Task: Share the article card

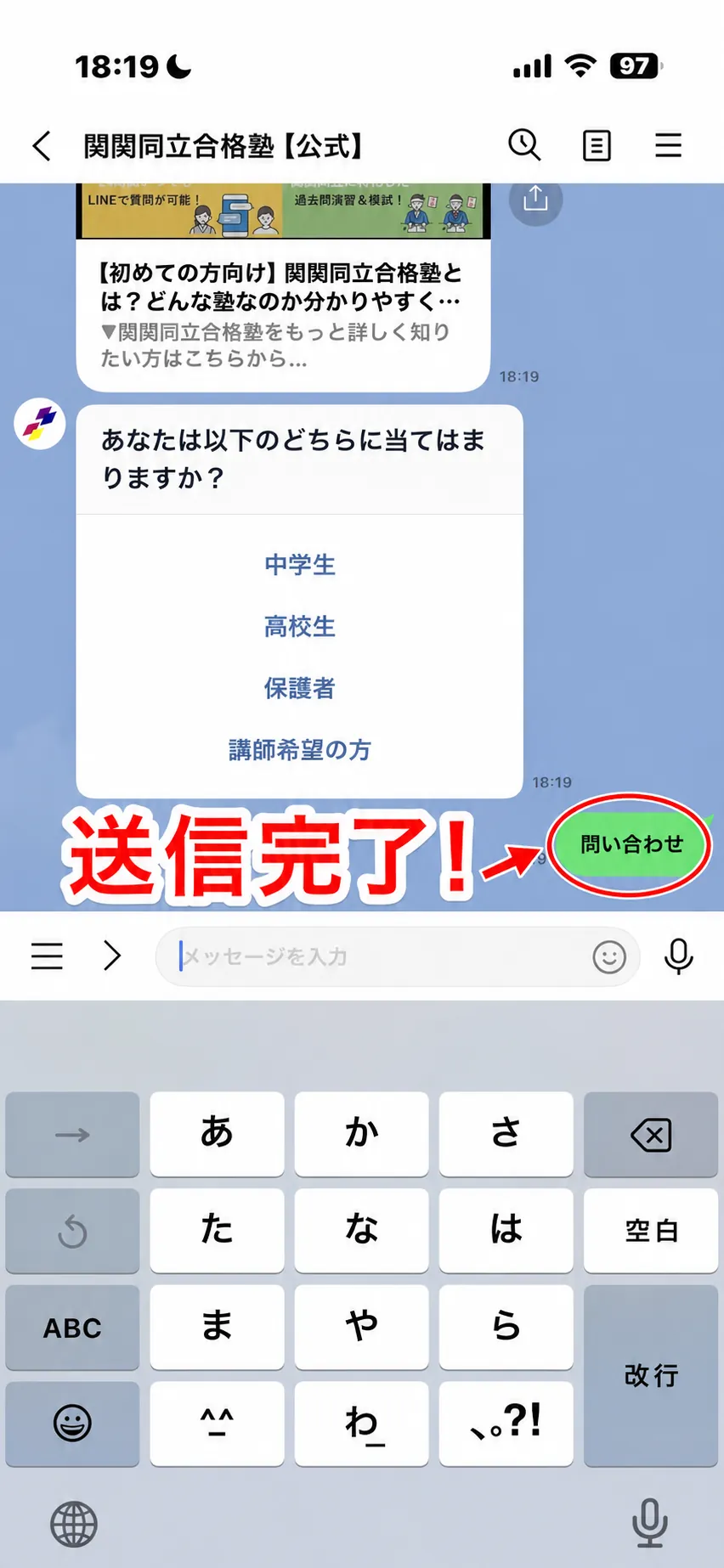Action: [x=535, y=199]
